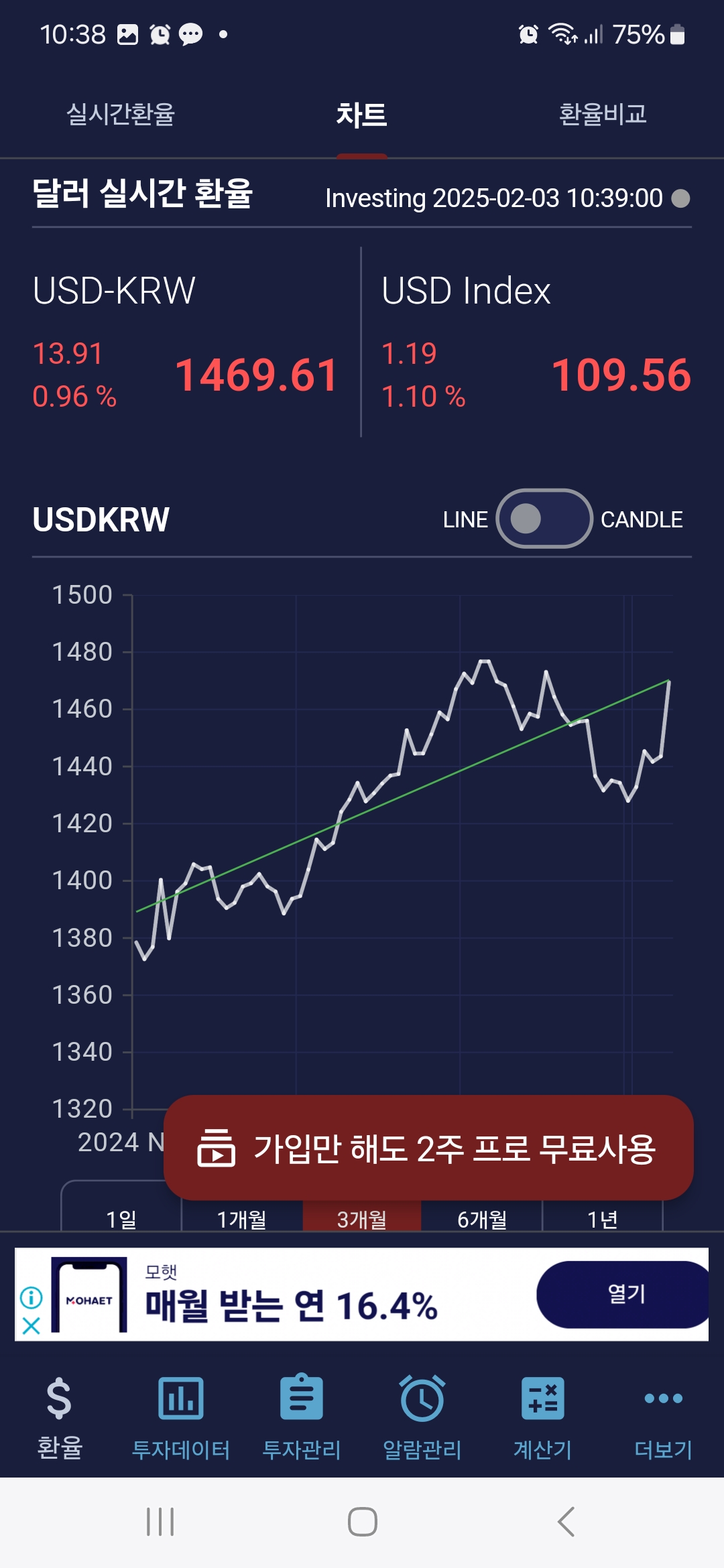Switch to the 실시간환율 tab
Screen dimensions: 724x1568
(x=121, y=114)
